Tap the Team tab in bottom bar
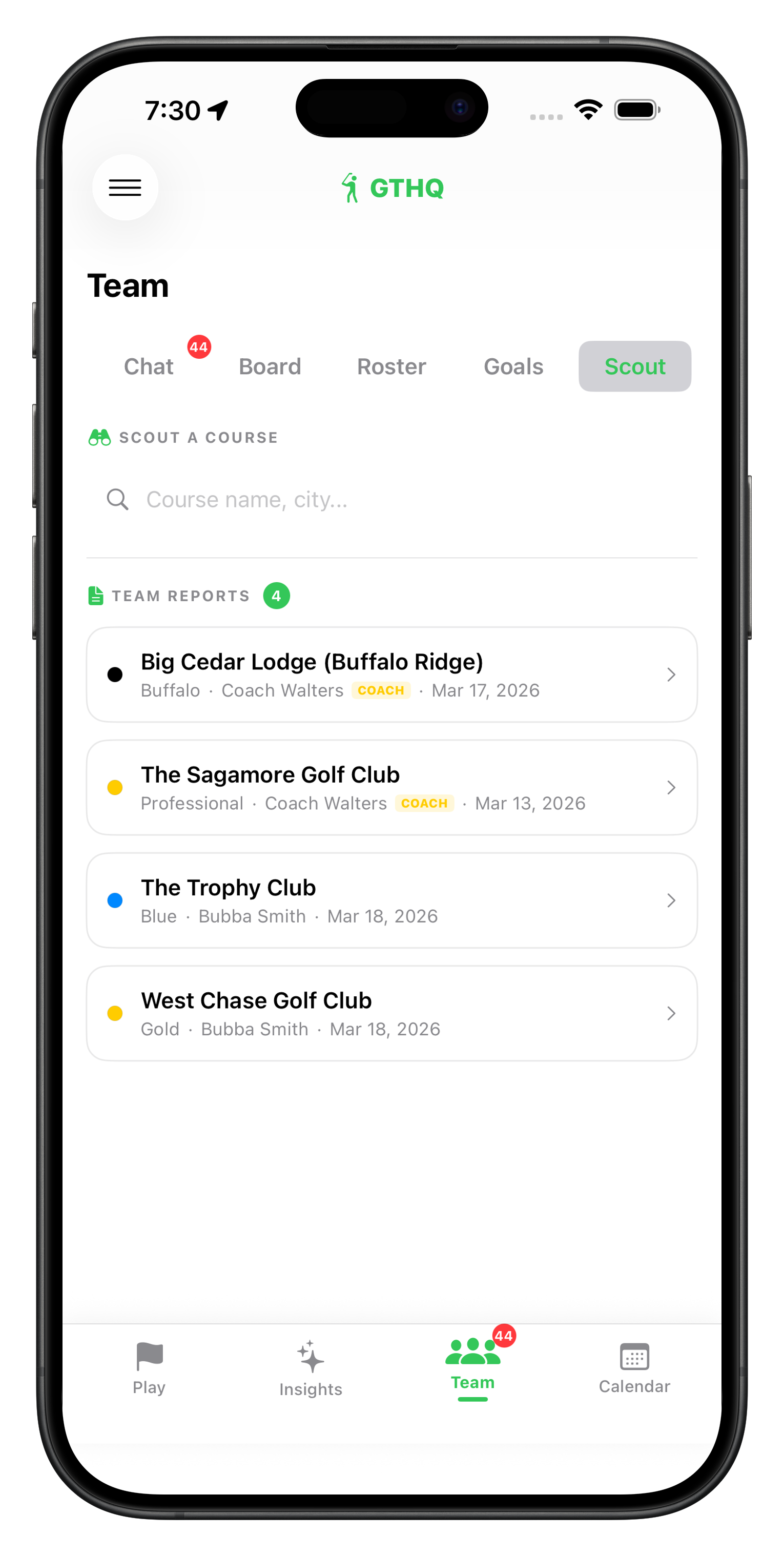784x1556 pixels. [x=472, y=1367]
